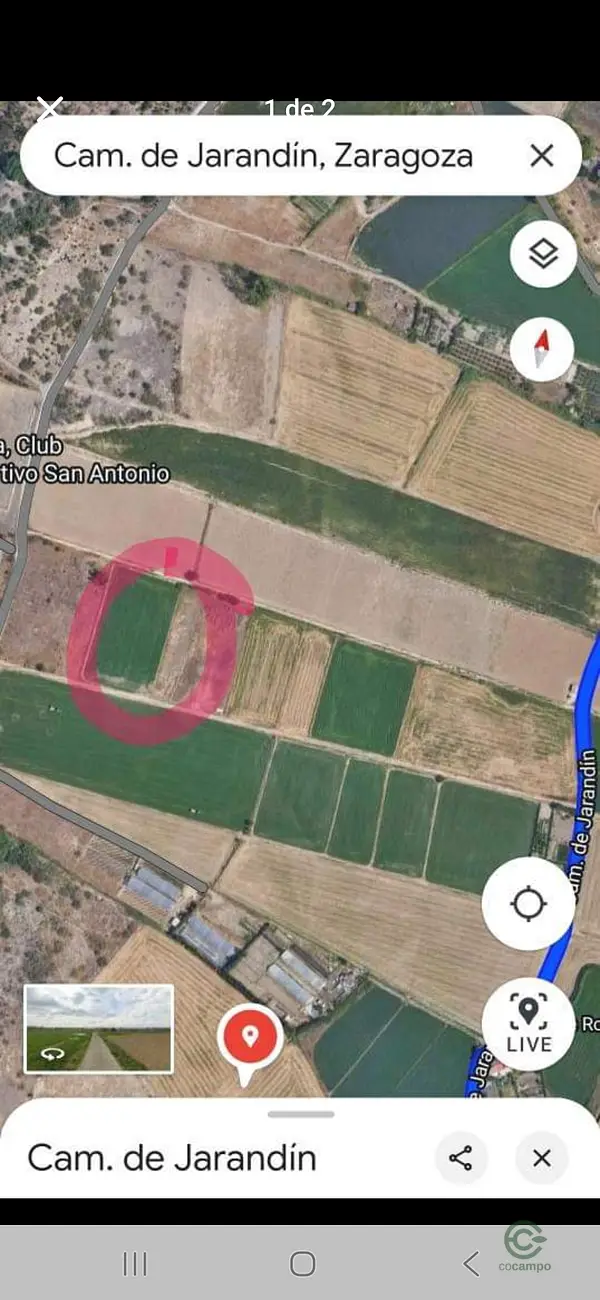Tap the red location pin marker
This screenshot has height=1300, width=600.
click(249, 1038)
